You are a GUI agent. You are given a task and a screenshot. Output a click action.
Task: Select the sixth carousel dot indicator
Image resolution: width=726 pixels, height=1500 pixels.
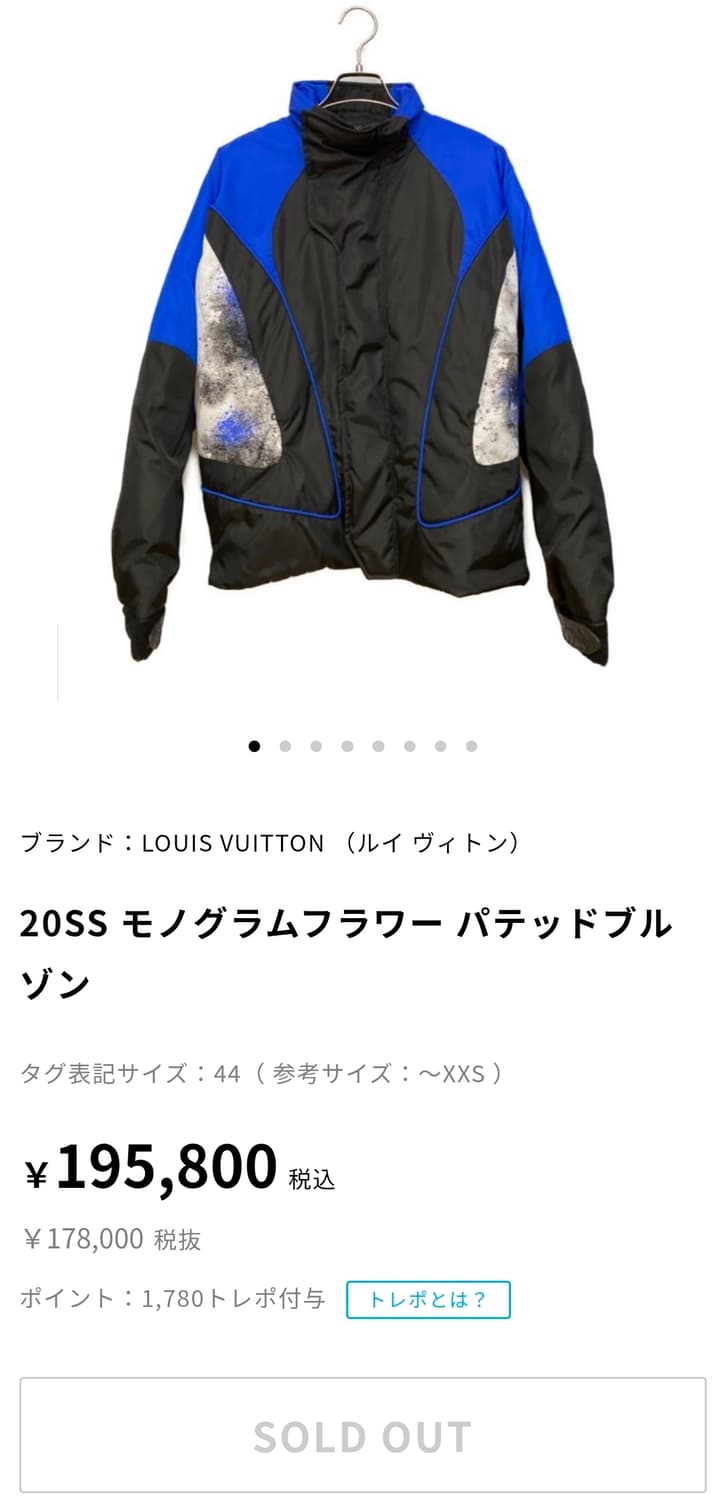[x=408, y=744]
